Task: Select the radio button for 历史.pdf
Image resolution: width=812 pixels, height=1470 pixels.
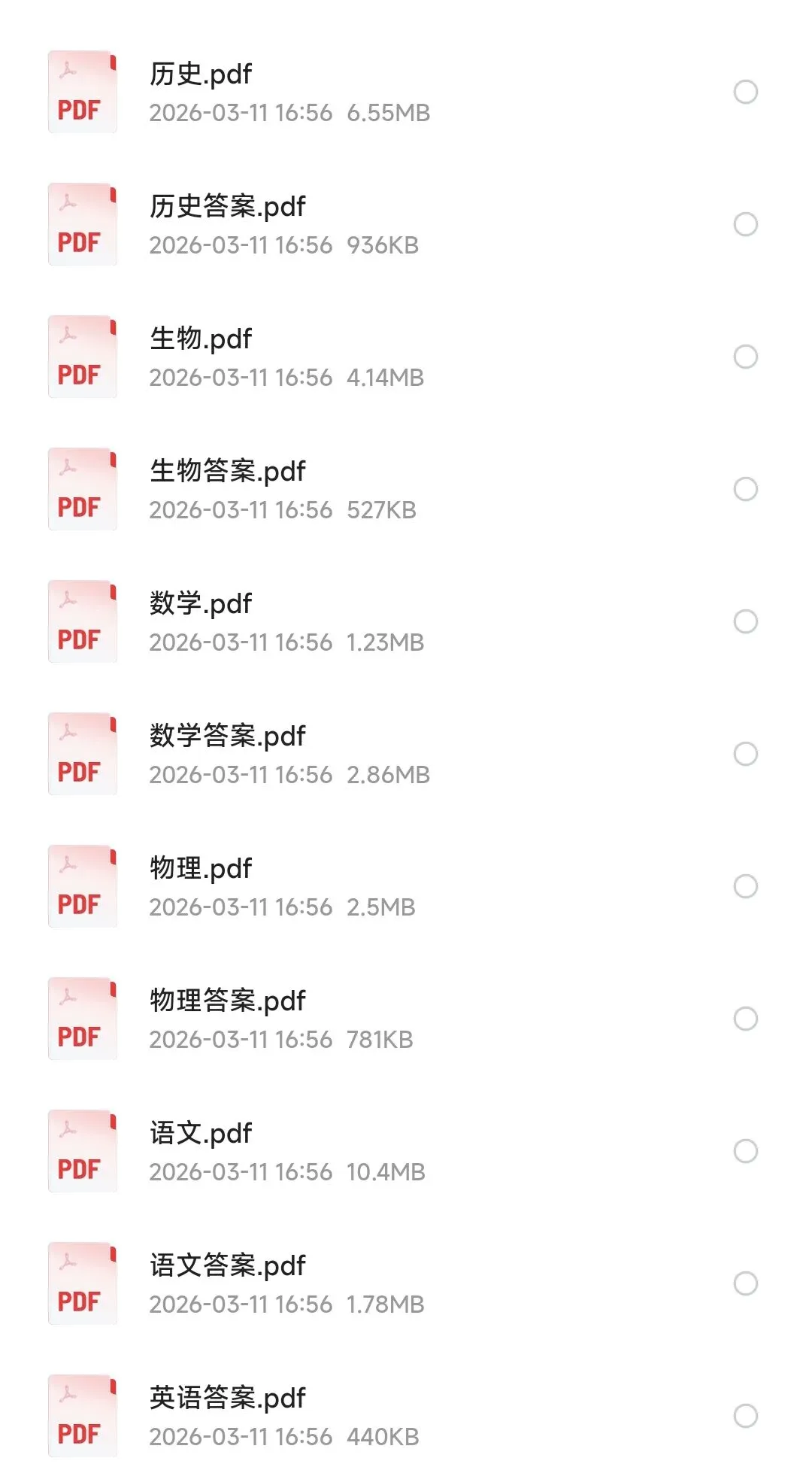Action: (745, 92)
